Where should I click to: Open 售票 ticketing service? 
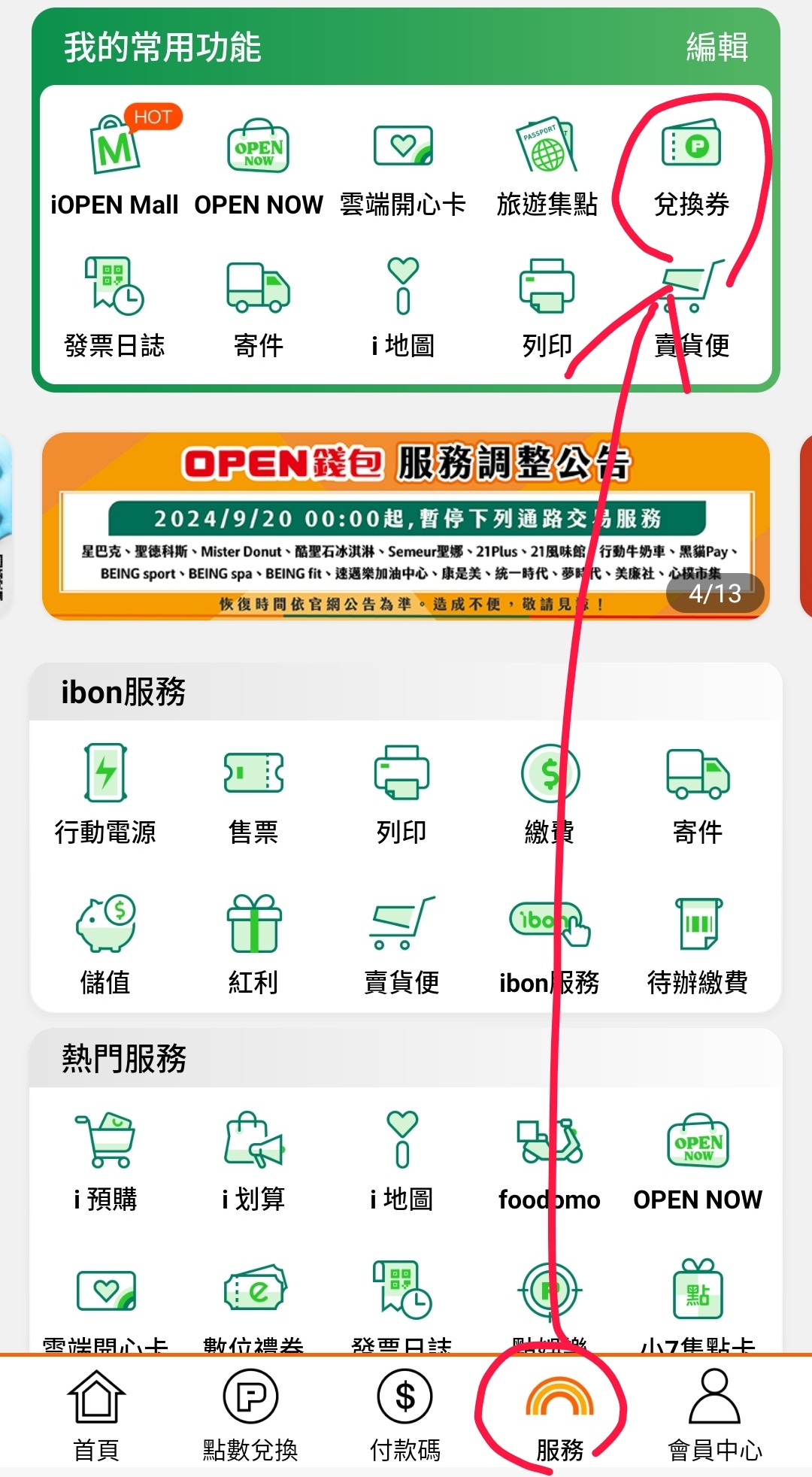tap(253, 793)
